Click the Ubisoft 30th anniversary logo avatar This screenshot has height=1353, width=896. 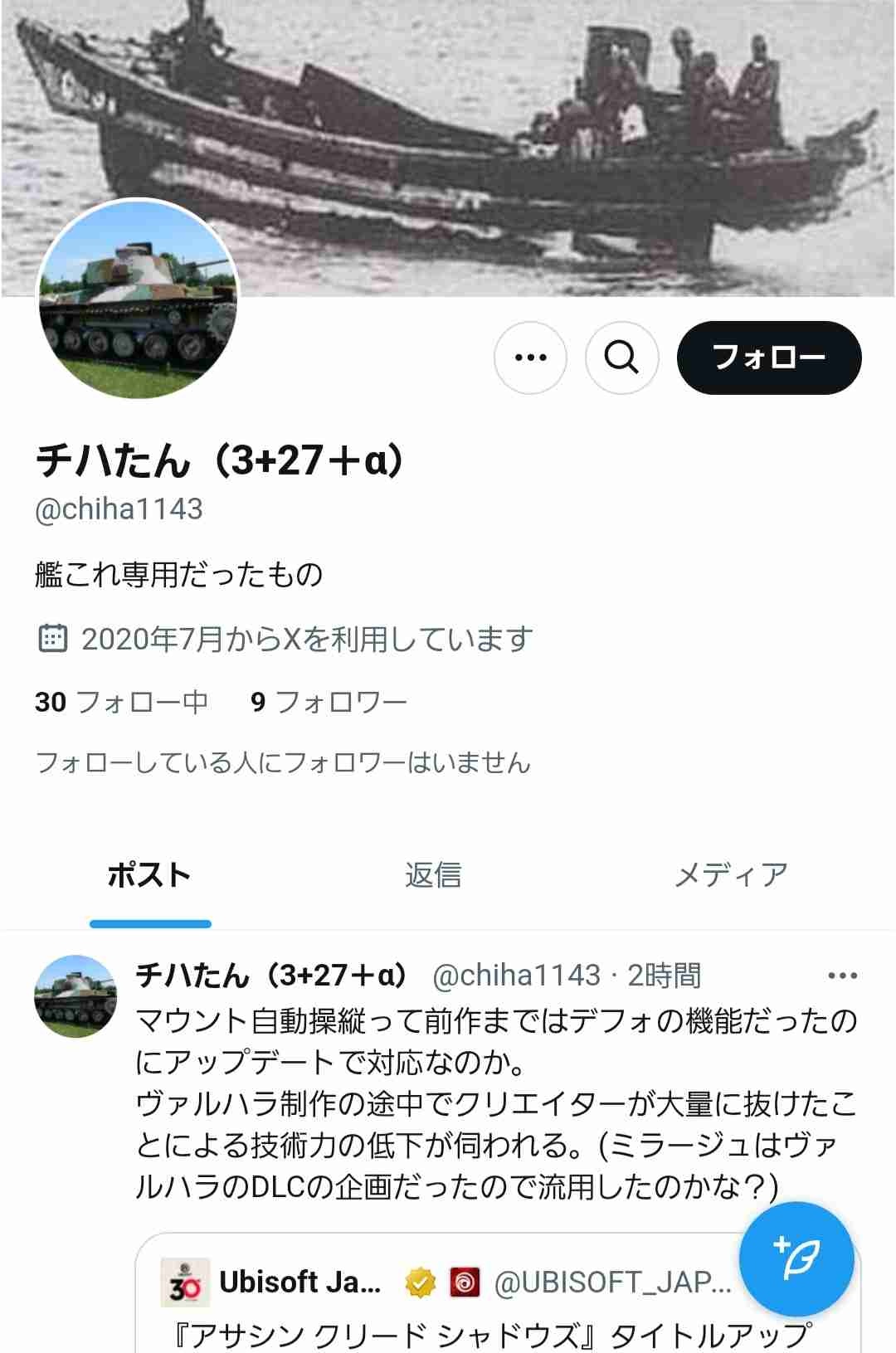click(x=187, y=1282)
